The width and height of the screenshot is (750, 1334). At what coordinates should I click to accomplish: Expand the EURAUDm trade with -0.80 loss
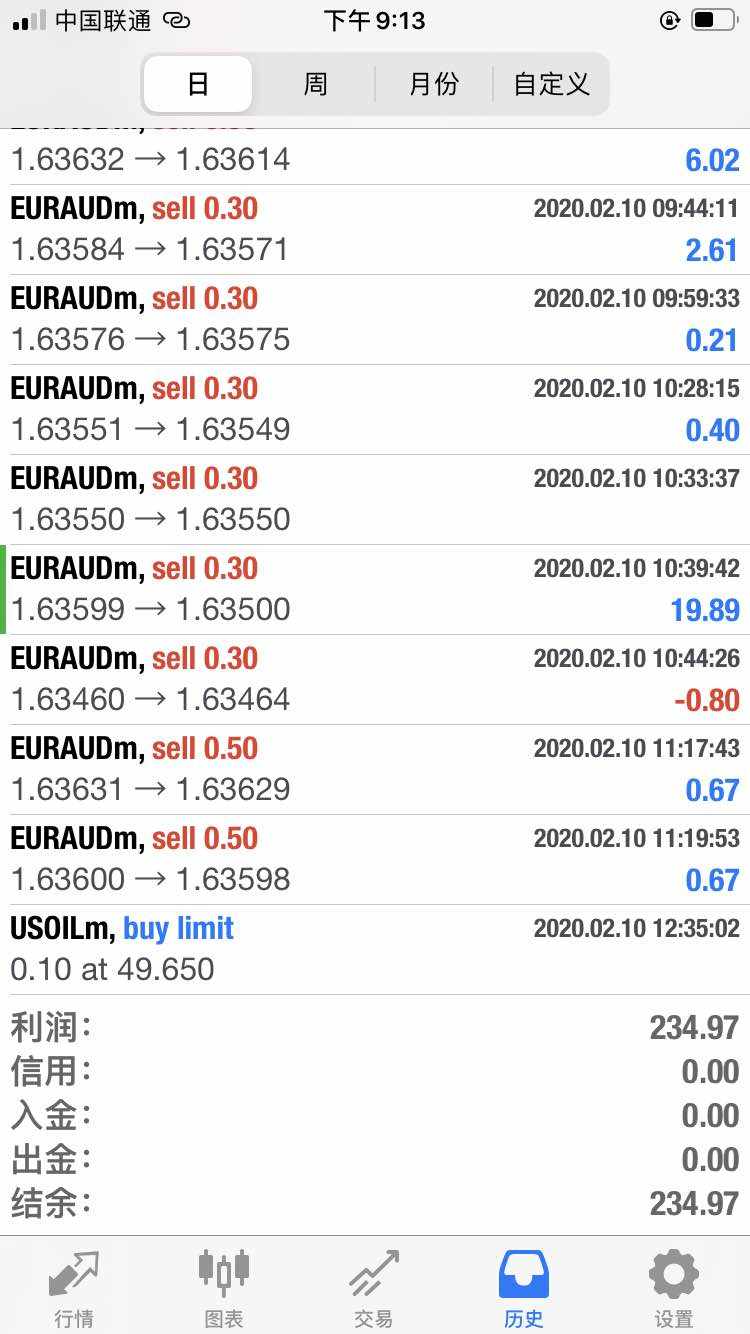(375, 680)
